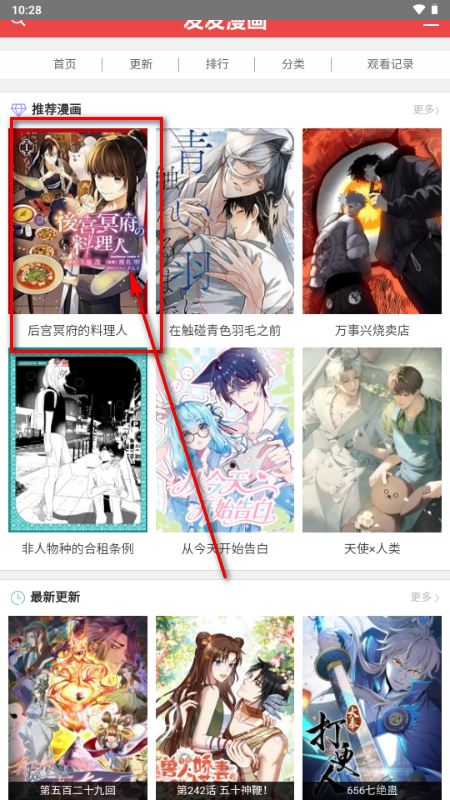
Task: Tap 更多 next to 推荐漫画
Action: point(426,109)
